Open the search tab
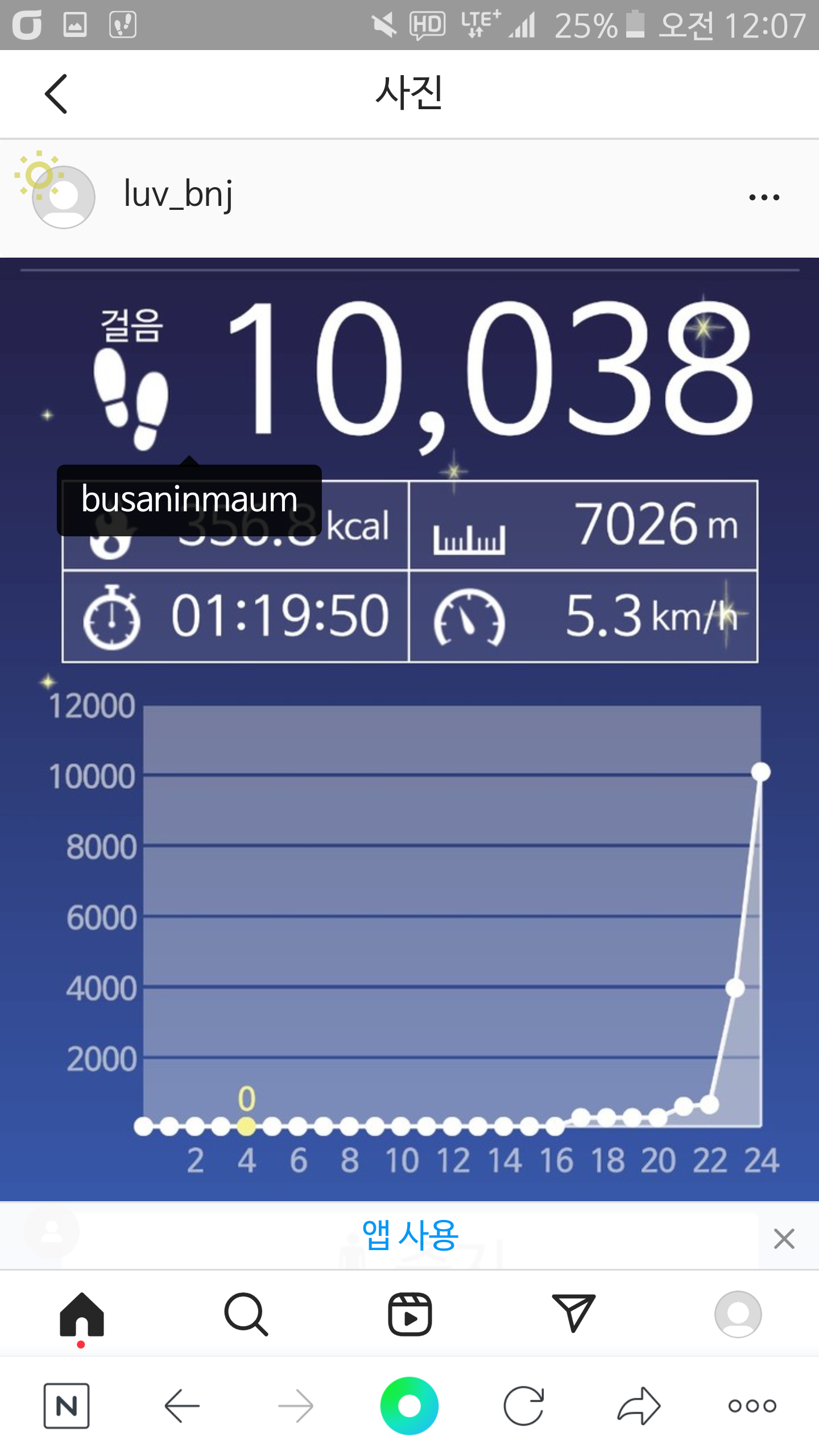Image resolution: width=819 pixels, height=1456 pixels. coord(246,1315)
